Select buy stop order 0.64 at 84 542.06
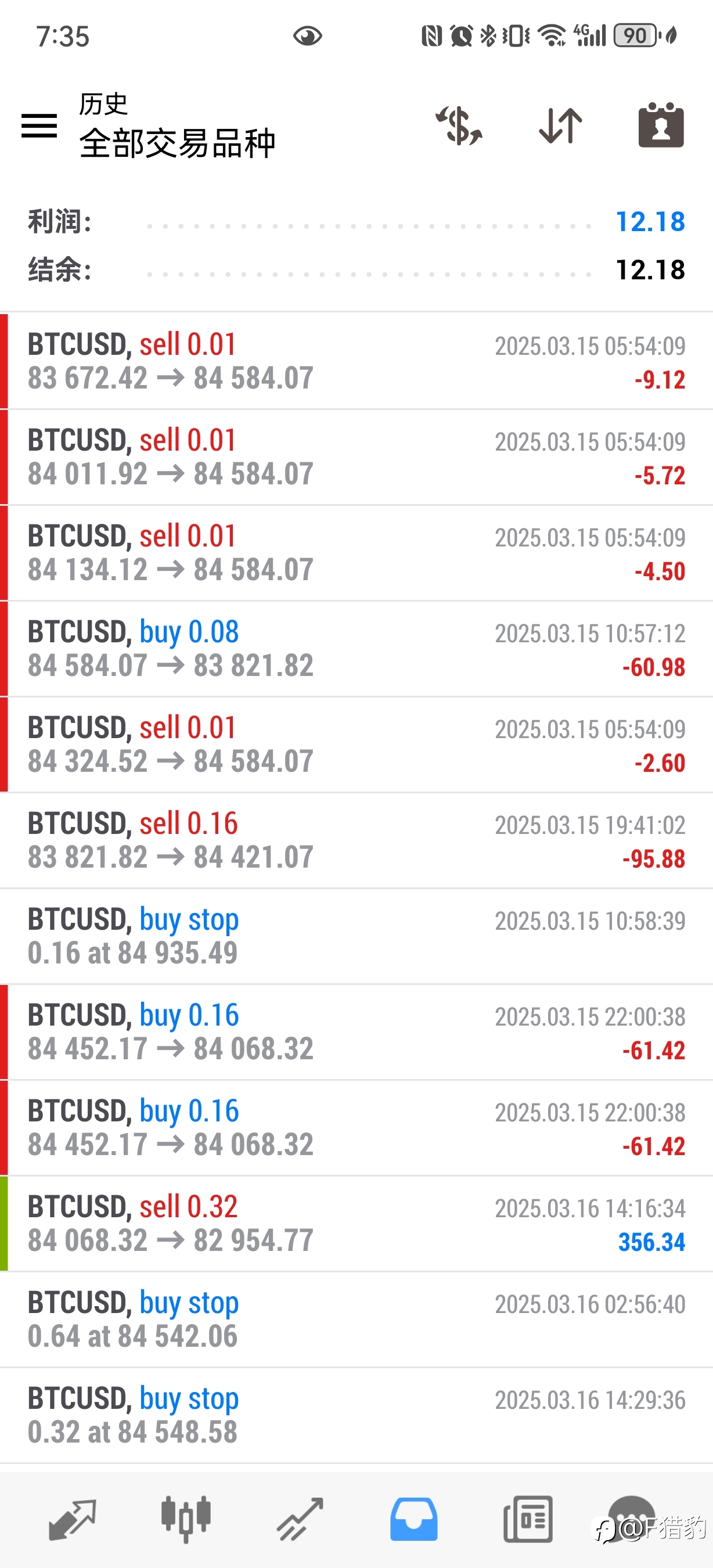The width and height of the screenshot is (713, 1568). point(356,1319)
